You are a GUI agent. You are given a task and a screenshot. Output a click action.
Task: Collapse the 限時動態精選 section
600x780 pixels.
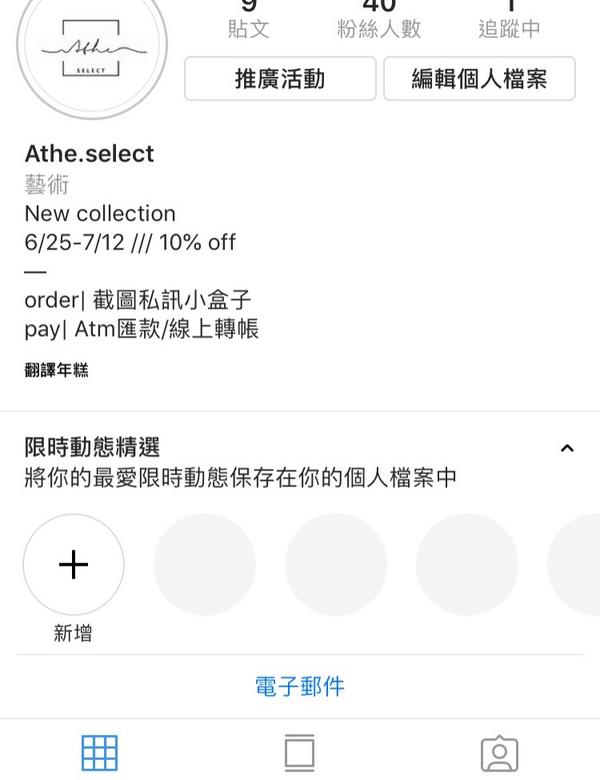567,448
